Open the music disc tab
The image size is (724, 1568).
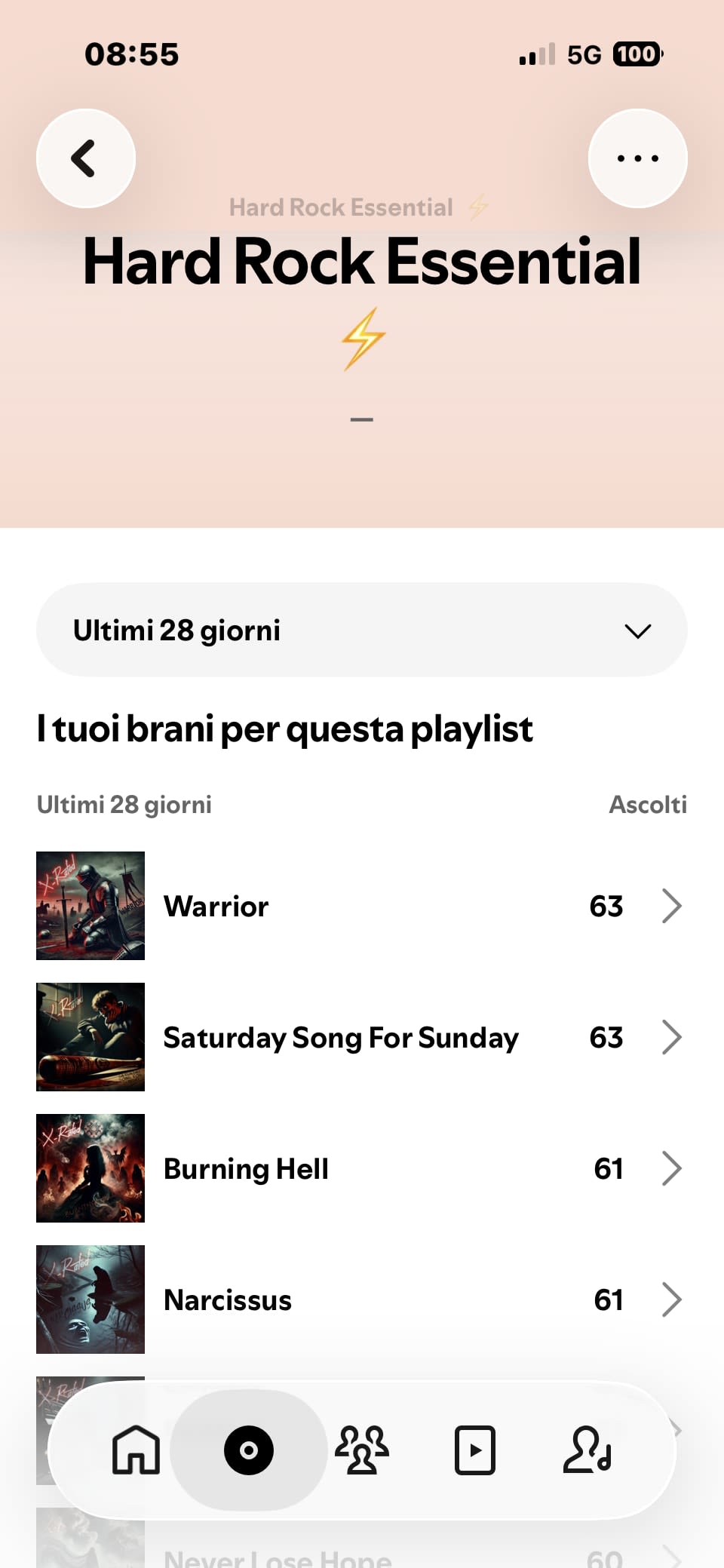pos(249,1450)
